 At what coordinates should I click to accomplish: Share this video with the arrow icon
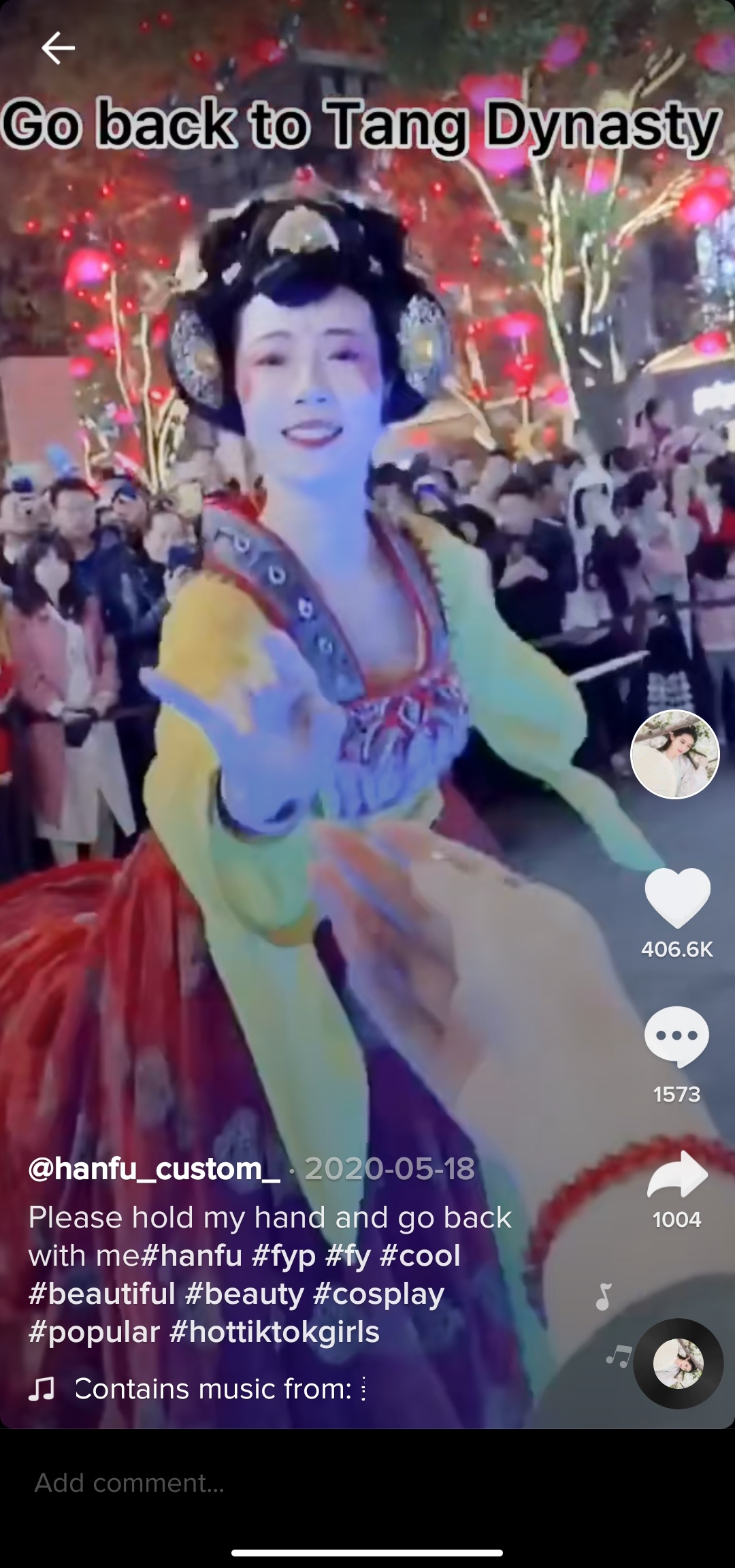(677, 1174)
